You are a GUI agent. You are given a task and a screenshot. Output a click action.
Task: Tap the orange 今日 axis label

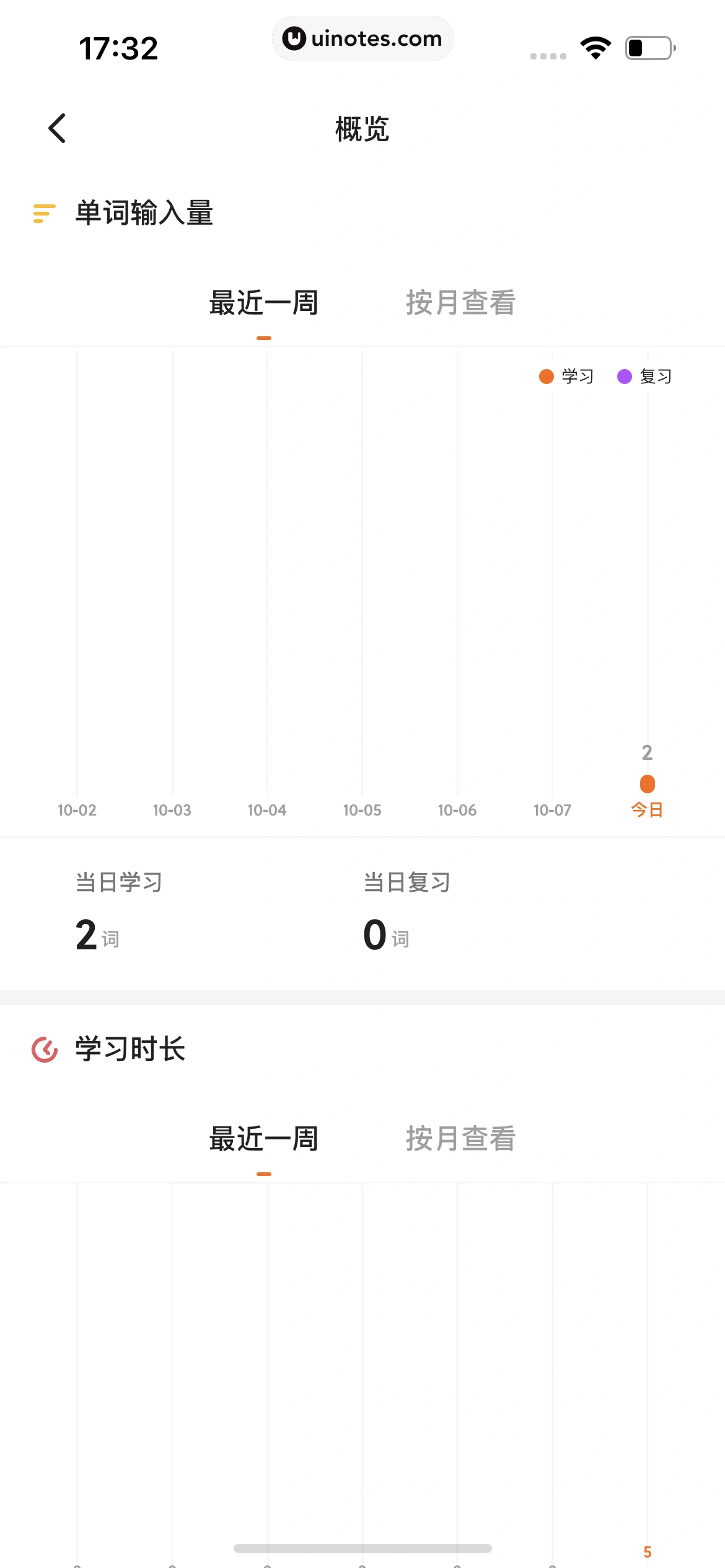point(647,809)
